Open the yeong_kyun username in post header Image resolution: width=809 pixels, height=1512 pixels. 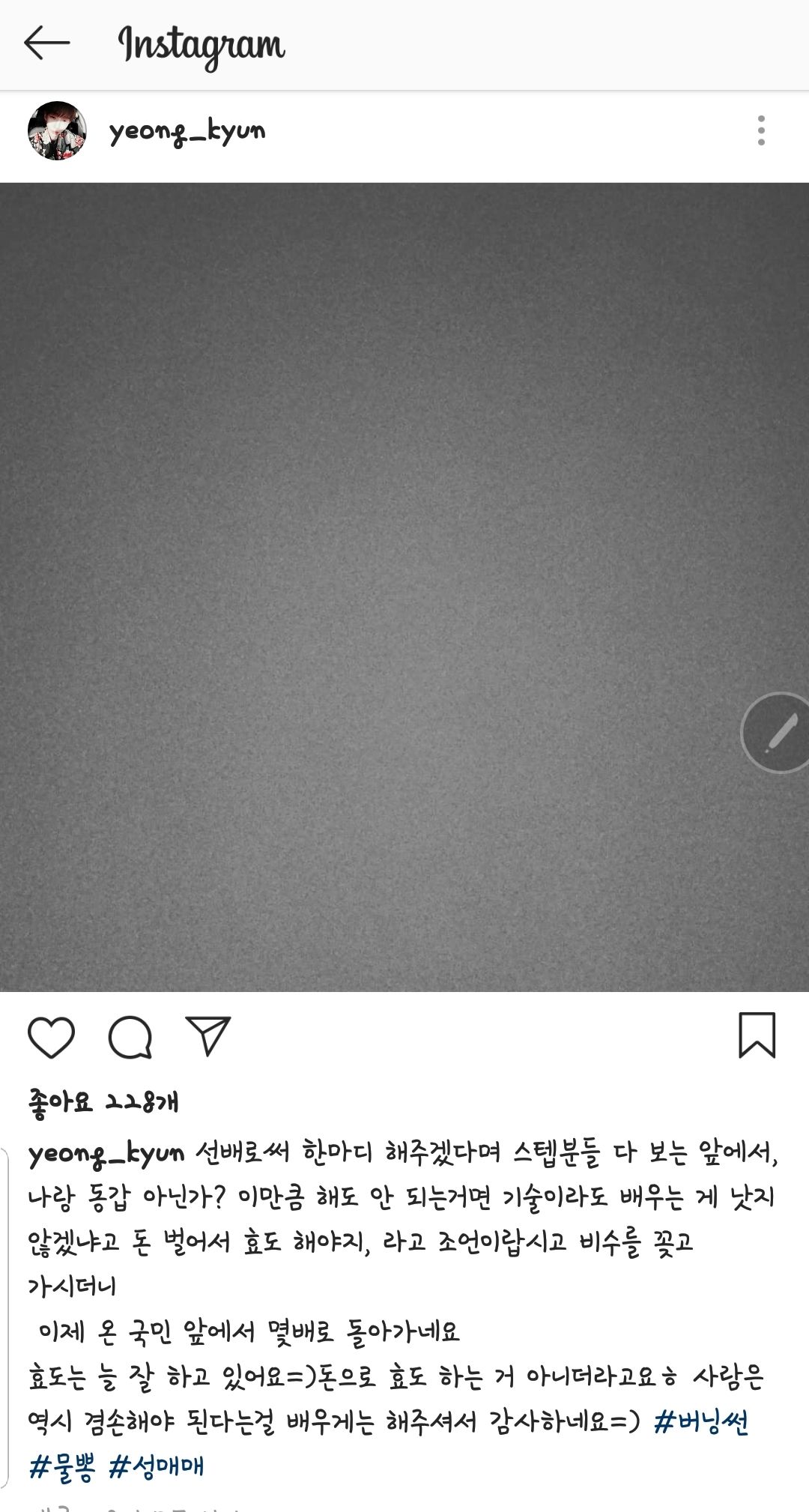187,131
